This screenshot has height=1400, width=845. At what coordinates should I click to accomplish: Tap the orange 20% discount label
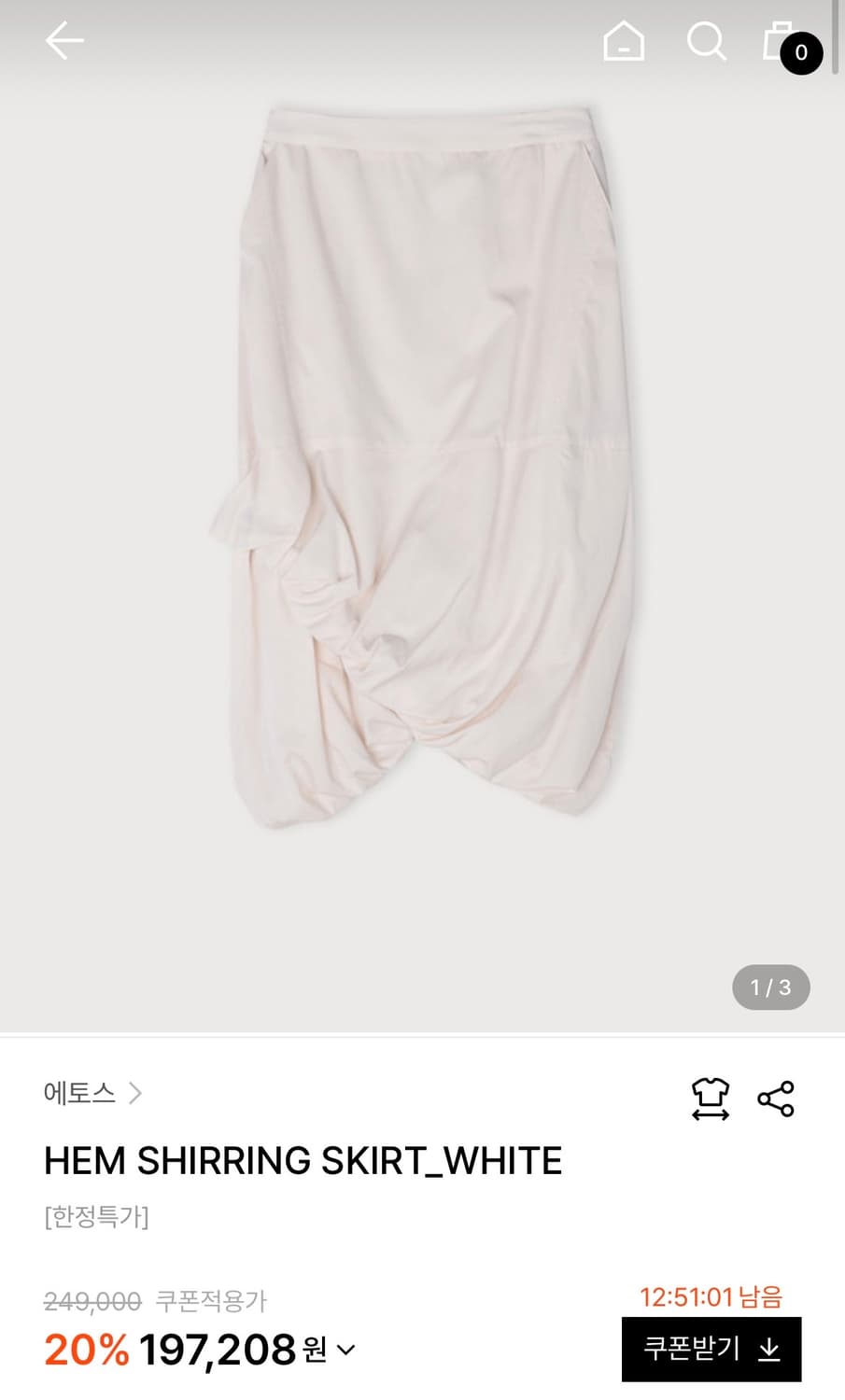coord(87,1347)
